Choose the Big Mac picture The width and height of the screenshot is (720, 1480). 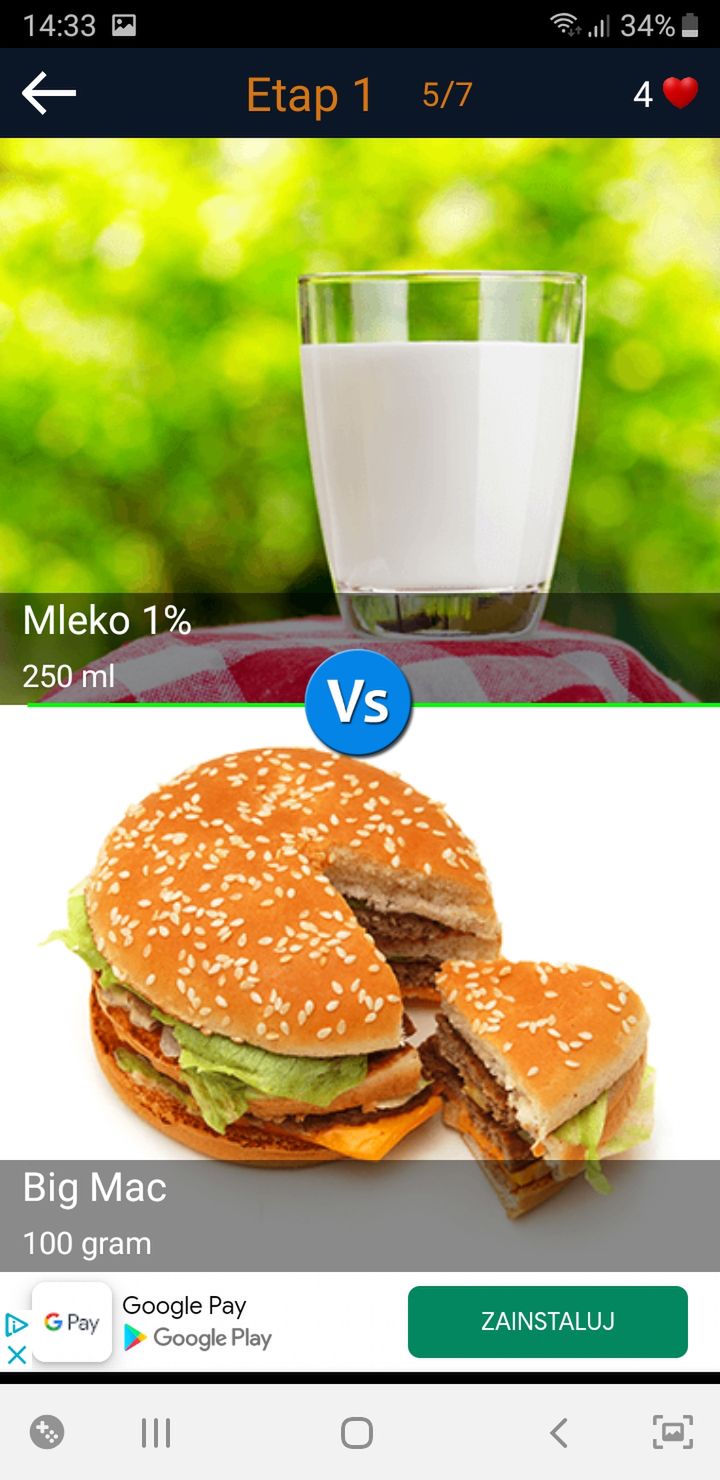click(360, 989)
